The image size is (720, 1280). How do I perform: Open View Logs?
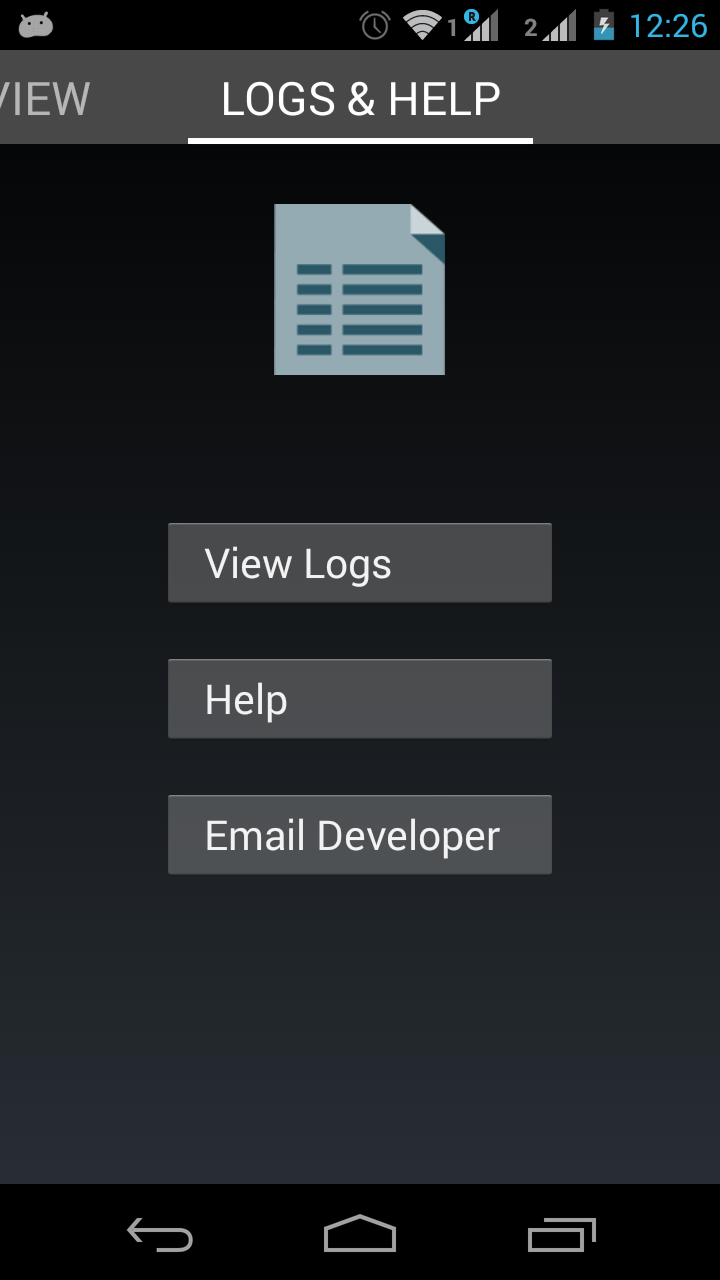click(360, 563)
